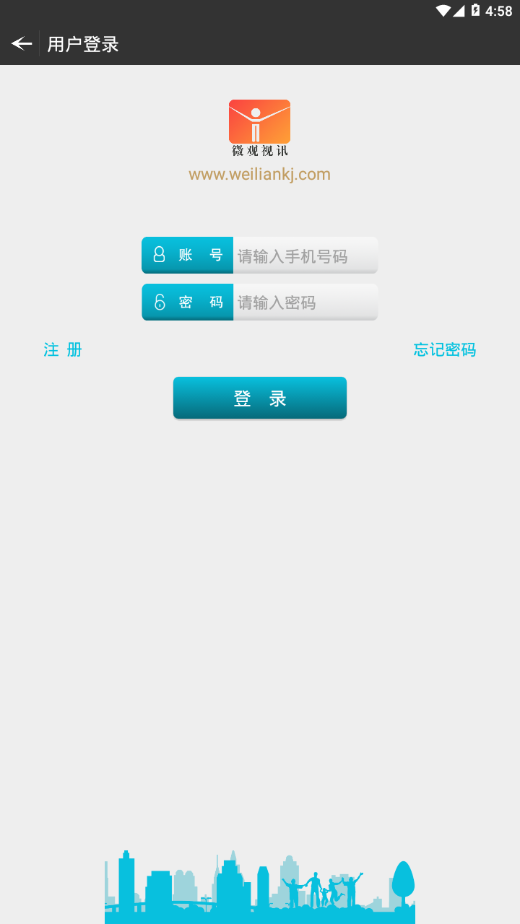This screenshot has height=924, width=520.
Task: Open the 注册 registration link
Action: [x=62, y=350]
